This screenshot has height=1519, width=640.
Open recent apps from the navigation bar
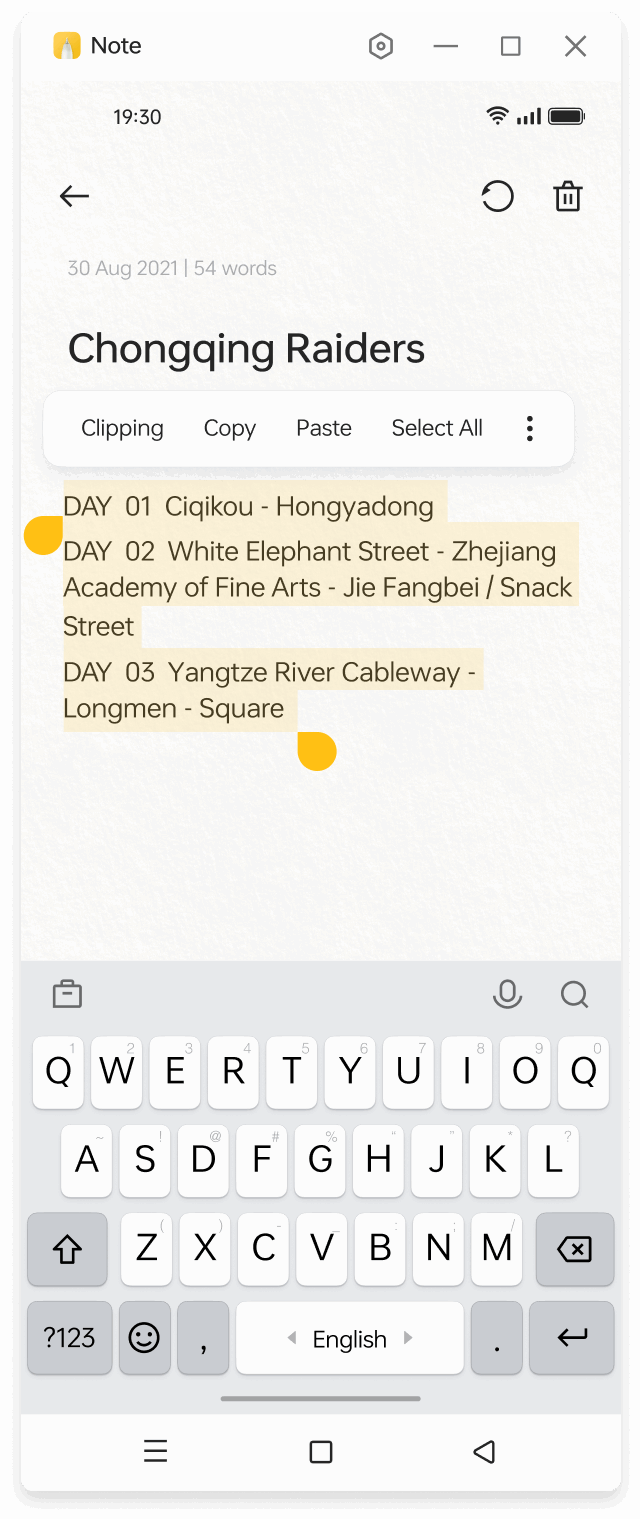155,1451
